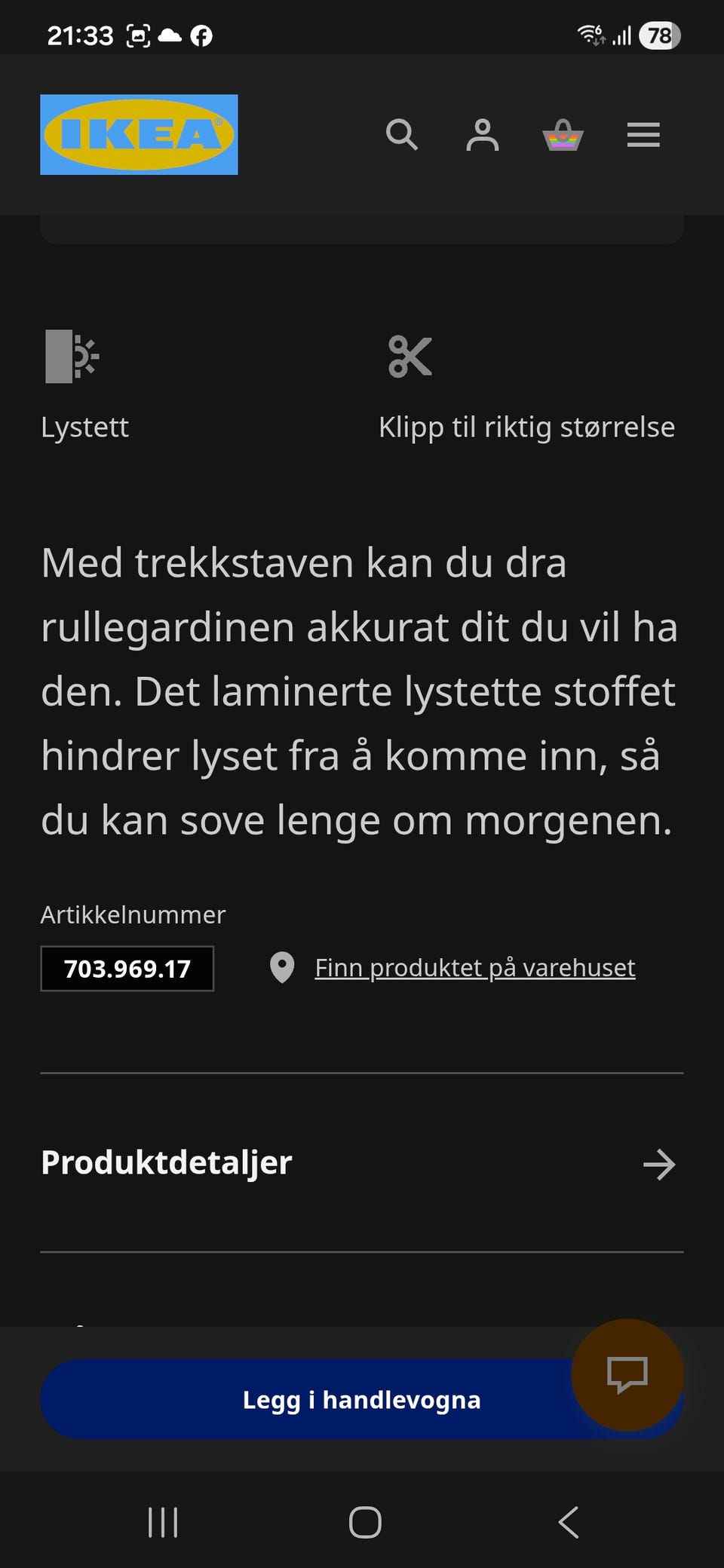This screenshot has width=724, height=1568.
Task: Open the chat support bubble
Action: 627,1376
